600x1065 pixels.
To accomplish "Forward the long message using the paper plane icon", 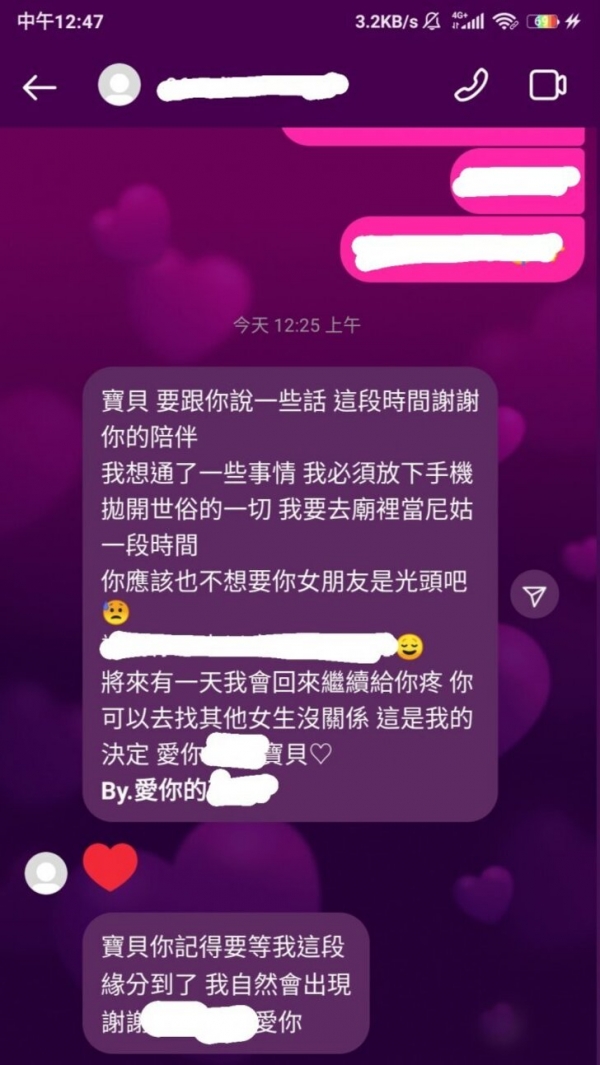I will (535, 597).
